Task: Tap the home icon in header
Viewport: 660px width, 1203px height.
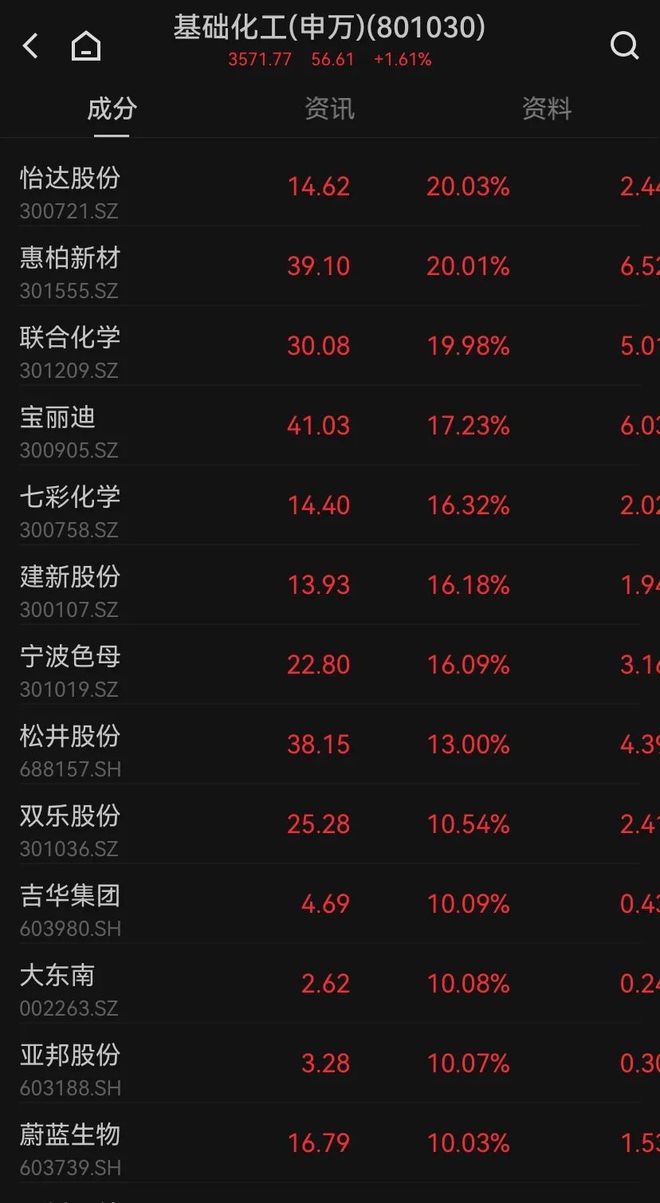Action: (x=86, y=46)
